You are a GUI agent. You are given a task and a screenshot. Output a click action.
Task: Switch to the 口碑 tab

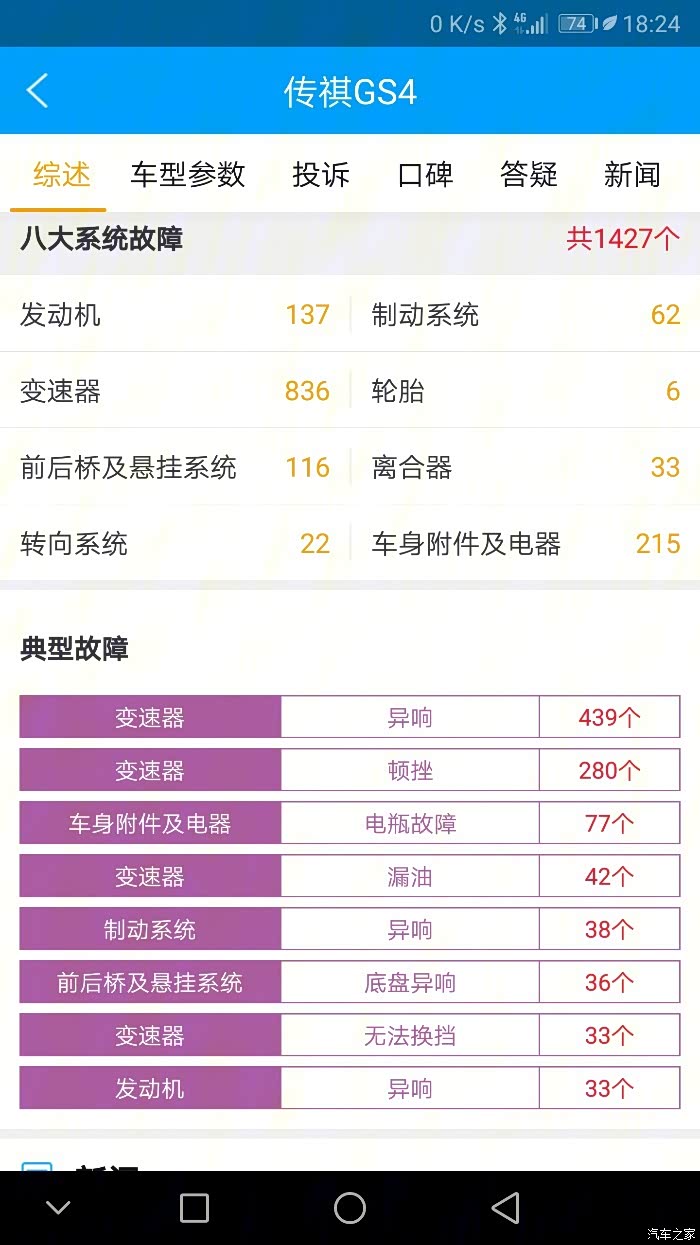click(425, 174)
